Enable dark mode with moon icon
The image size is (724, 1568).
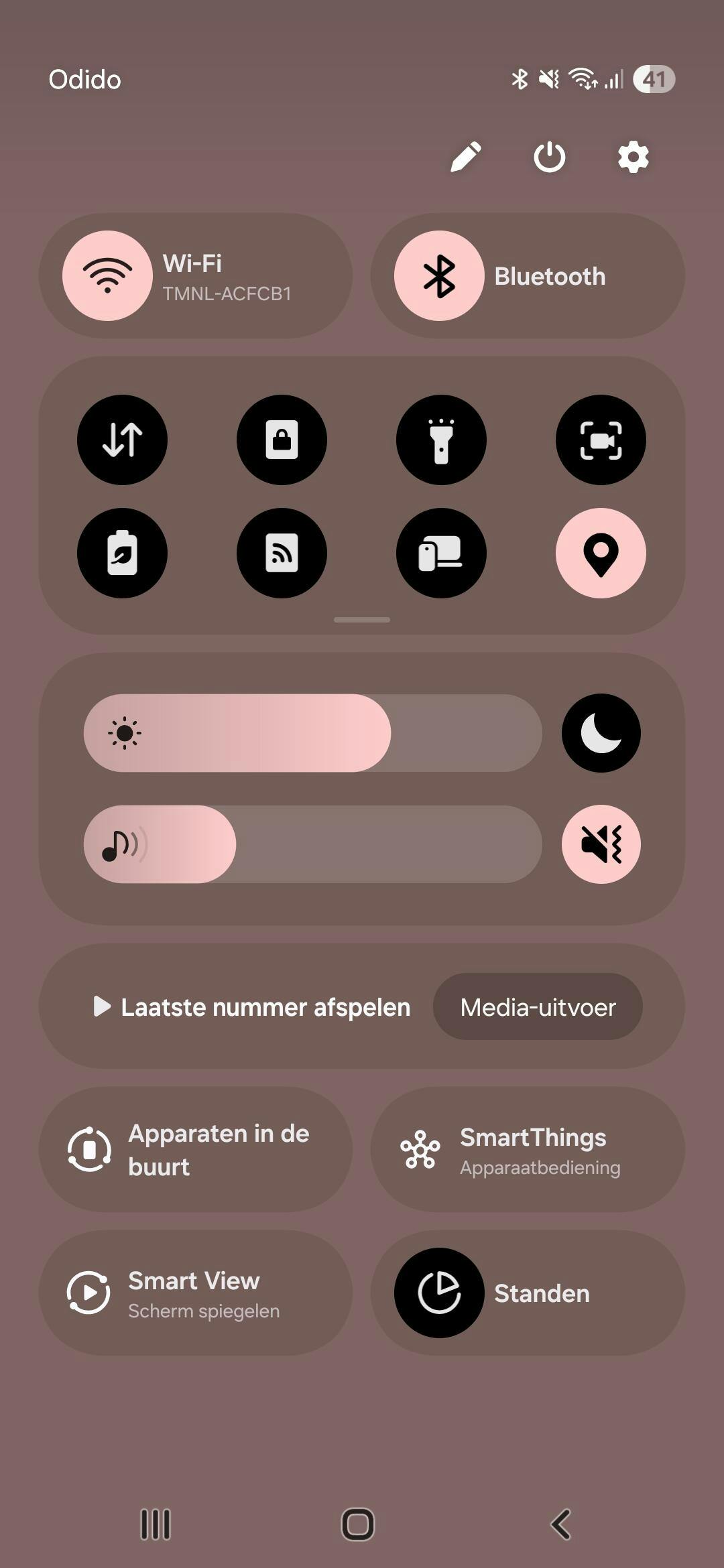tap(601, 733)
